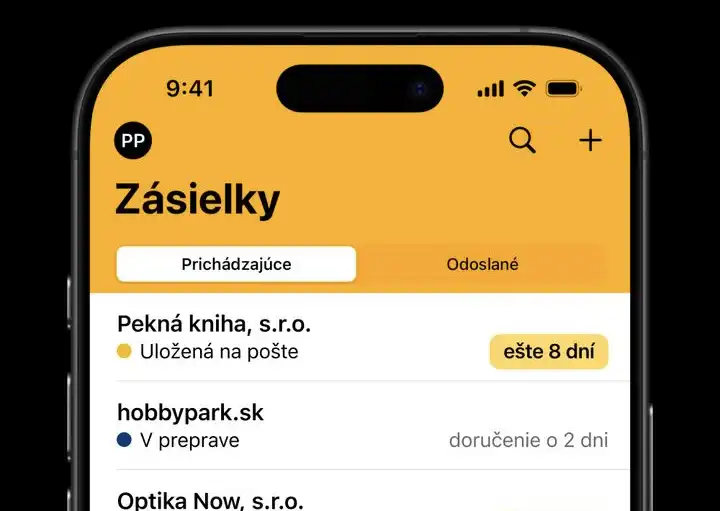View the hobbypark.sk shipment details
Image resolution: width=720 pixels, height=511 pixels.
(x=360, y=425)
